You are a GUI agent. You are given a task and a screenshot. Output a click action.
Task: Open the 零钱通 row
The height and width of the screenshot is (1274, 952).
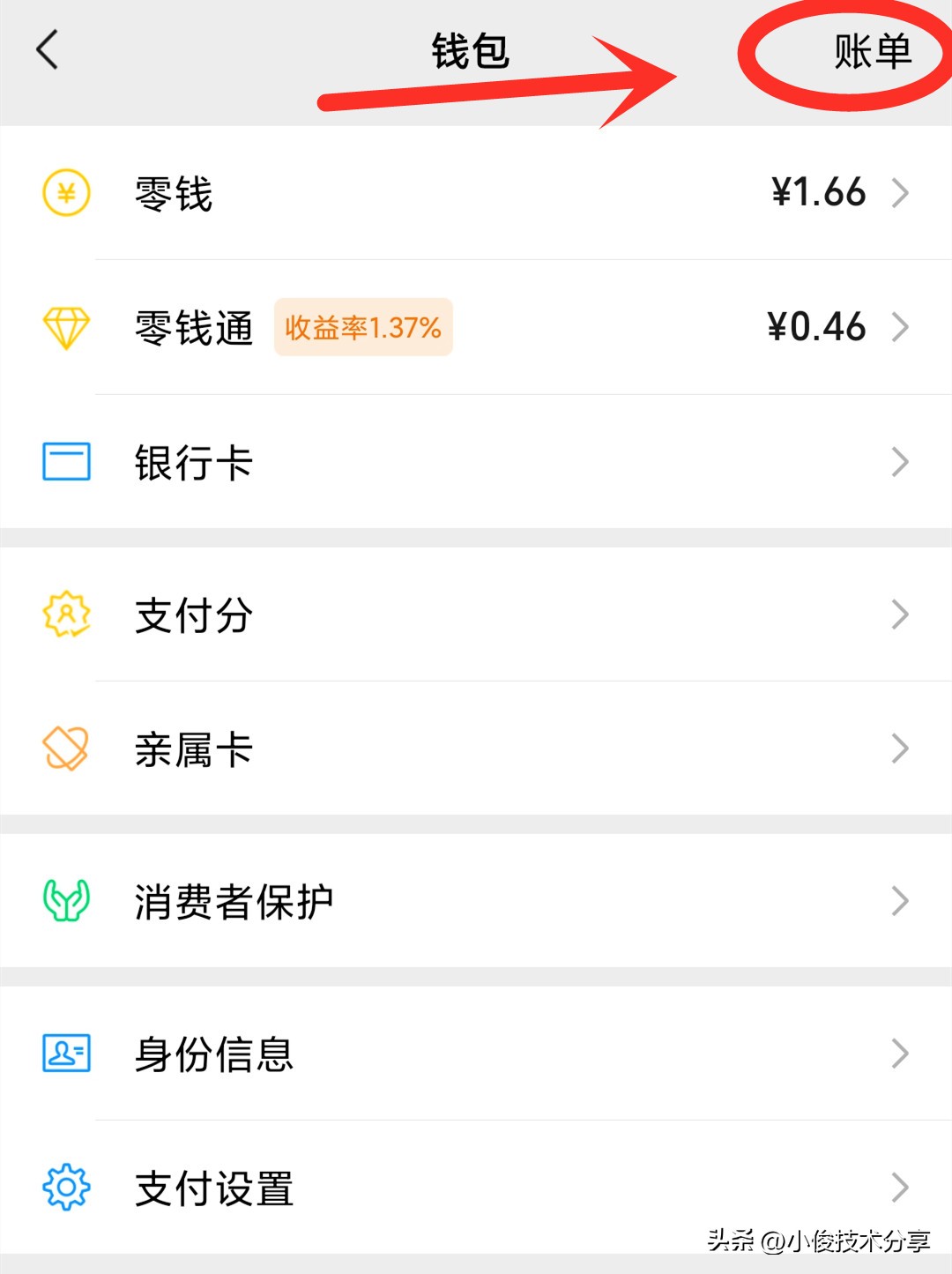(x=476, y=327)
